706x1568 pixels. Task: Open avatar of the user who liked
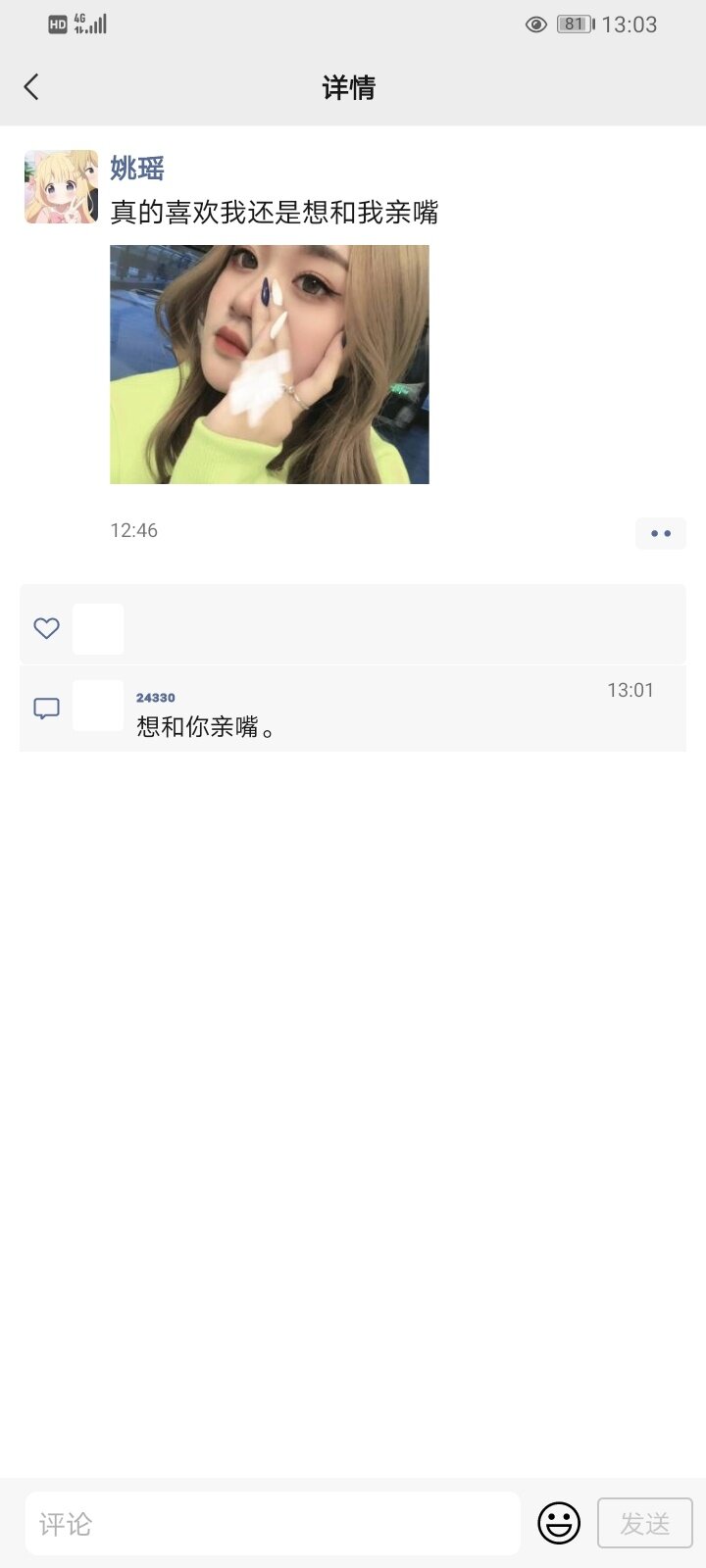[x=98, y=628]
